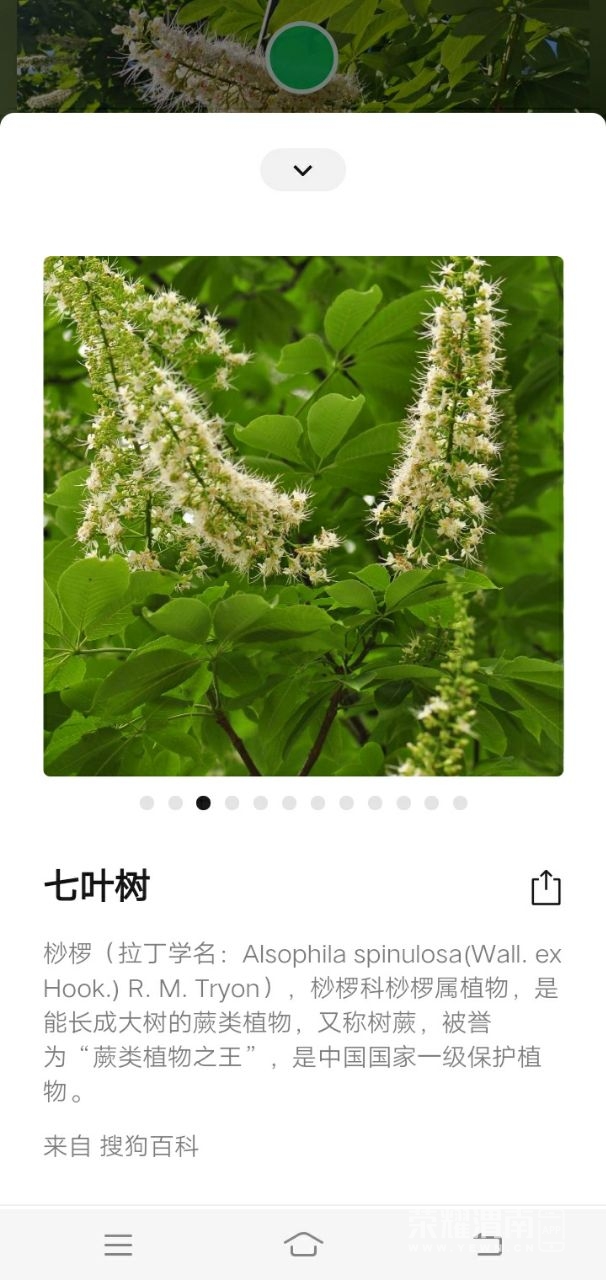This screenshot has width=606, height=1280.
Task: Tap the green shutter button
Action: [302, 57]
